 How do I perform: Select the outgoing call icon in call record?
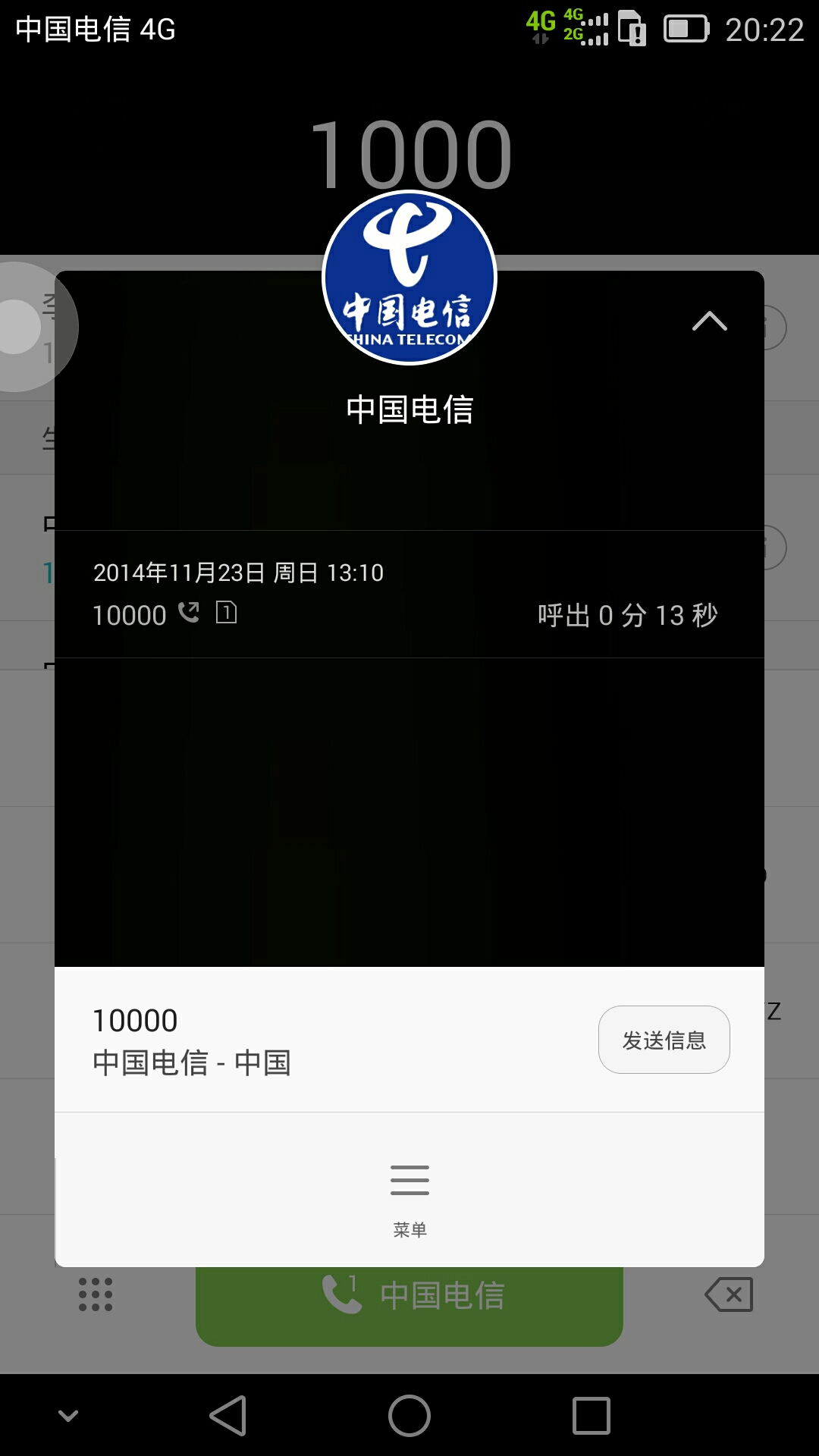[188, 611]
